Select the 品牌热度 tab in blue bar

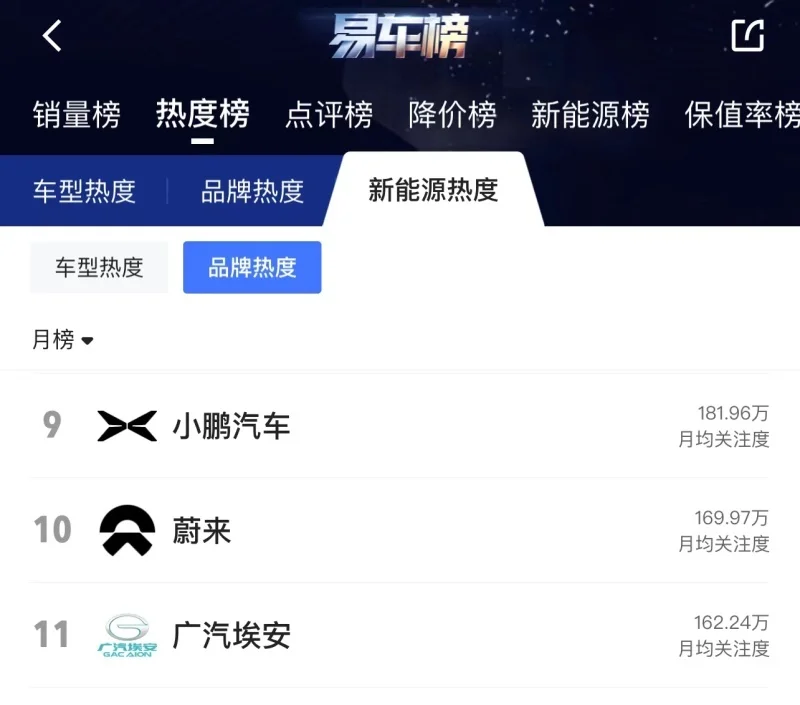252,191
